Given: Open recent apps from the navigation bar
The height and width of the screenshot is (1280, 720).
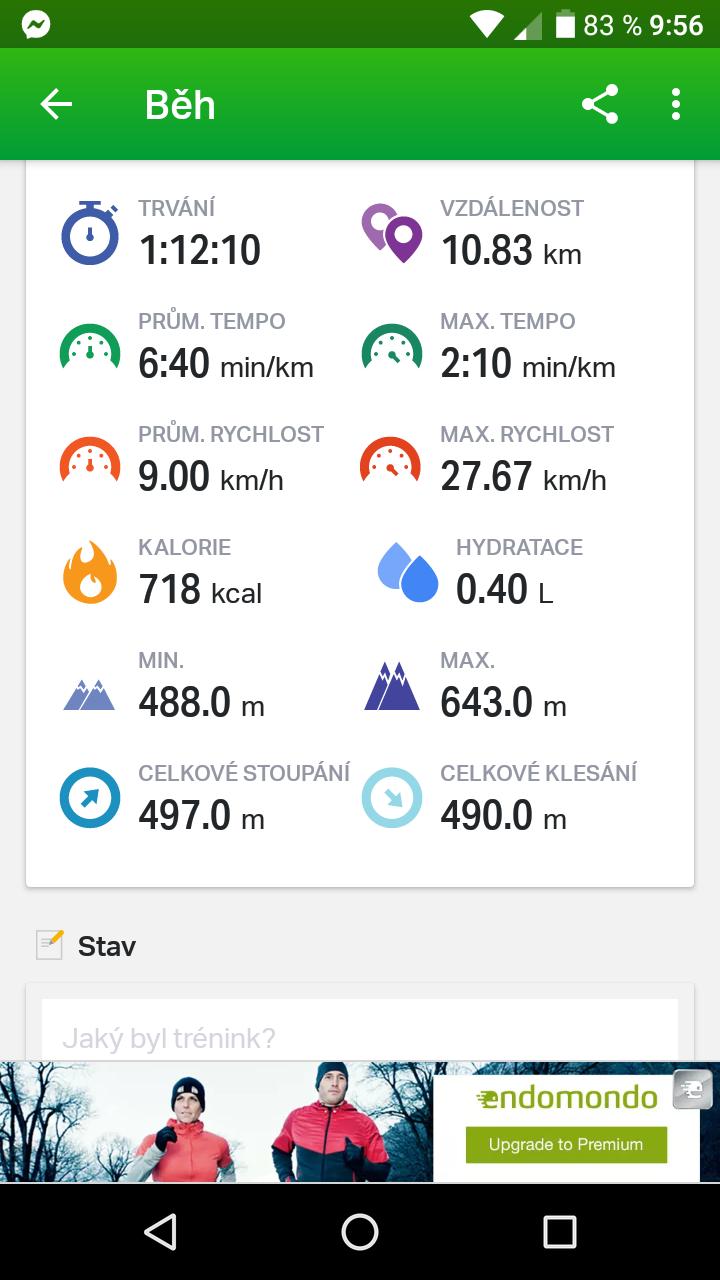Looking at the screenshot, I should [560, 1232].
